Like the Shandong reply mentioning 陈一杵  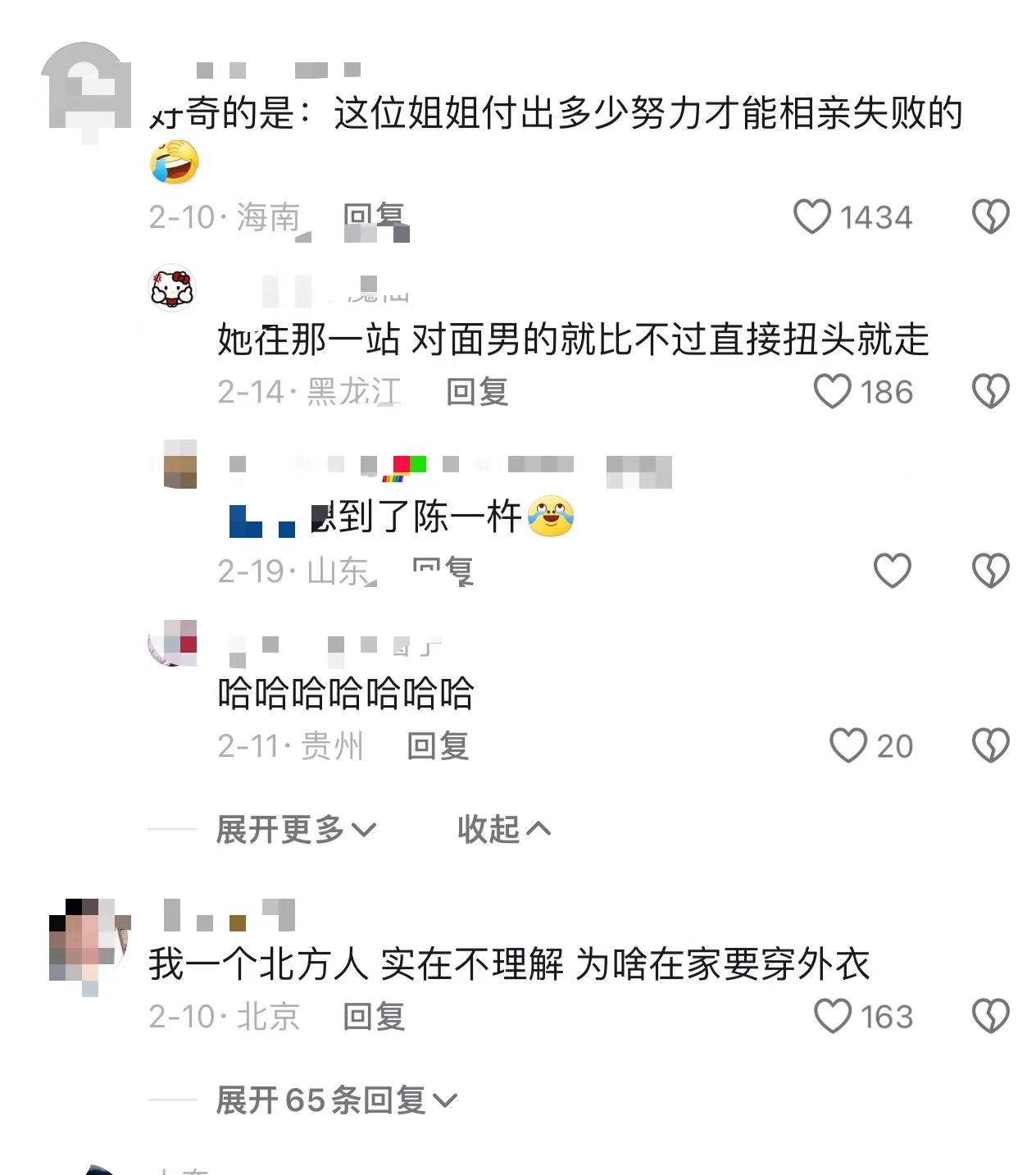892,571
